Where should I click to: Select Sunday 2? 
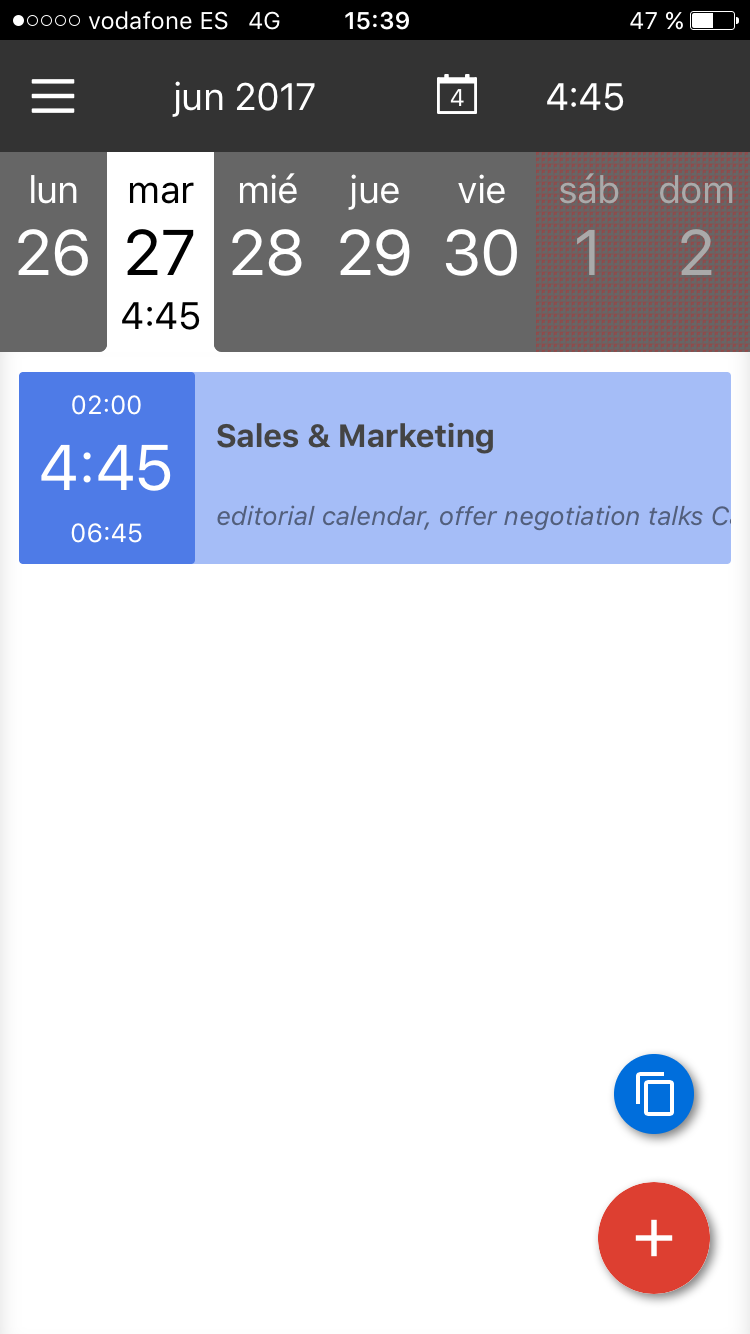[696, 252]
